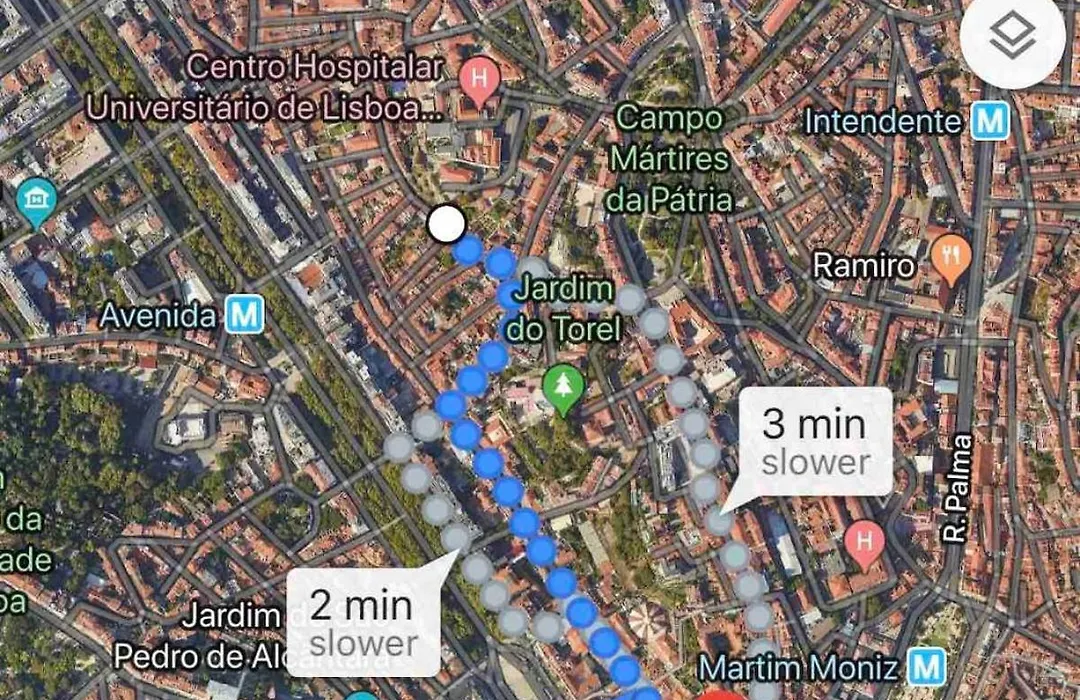This screenshot has height=700, width=1080.
Task: Open the museum pin left of Avenida
Action: pos(37,197)
